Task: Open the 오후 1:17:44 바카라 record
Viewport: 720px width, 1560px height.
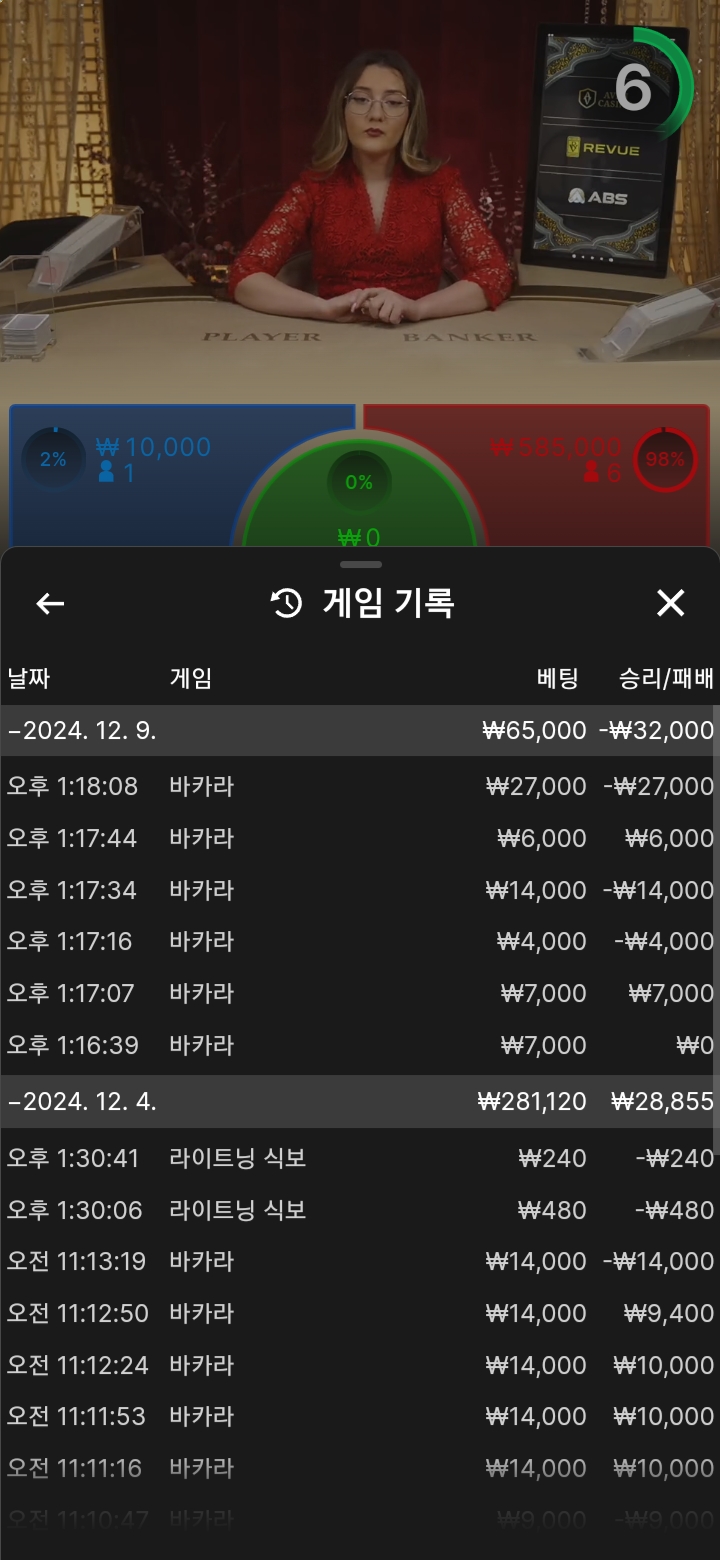Action: (x=360, y=838)
